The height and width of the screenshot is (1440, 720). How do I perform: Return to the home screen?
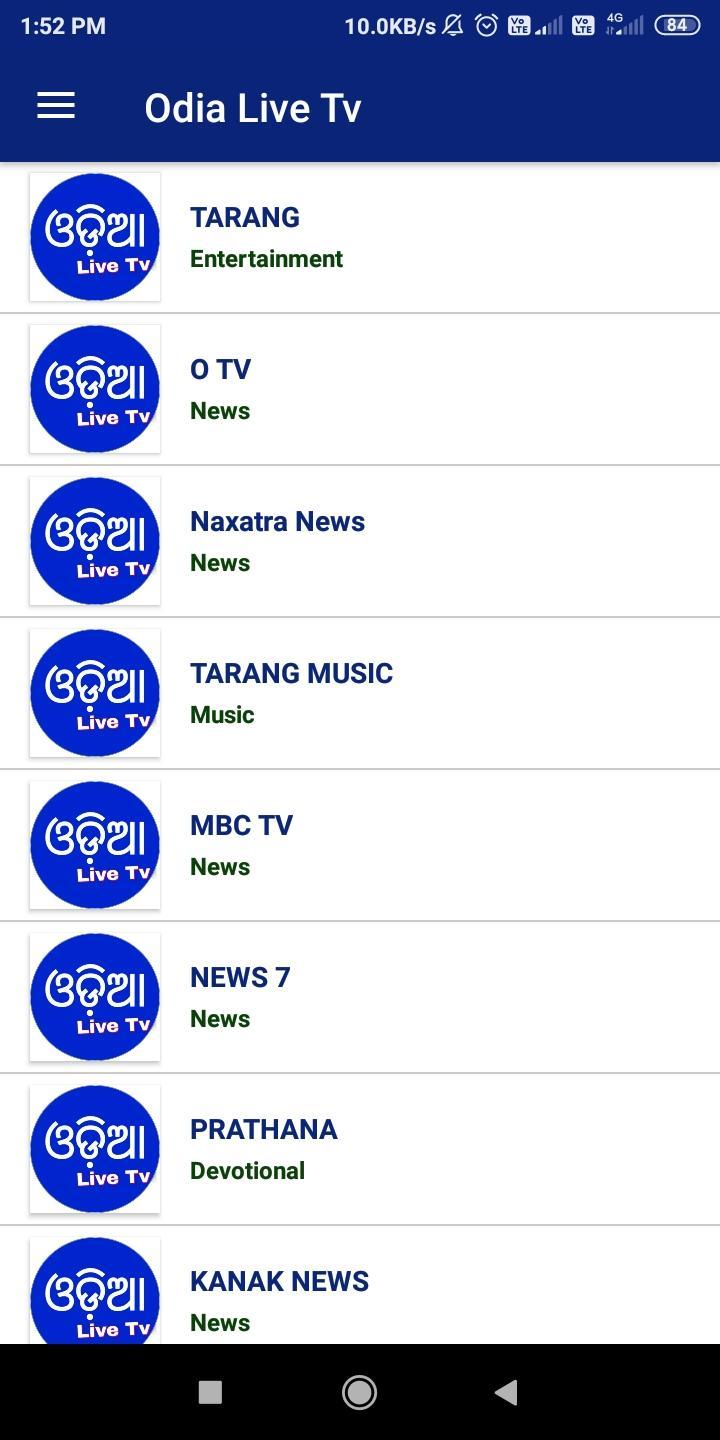(x=359, y=1392)
